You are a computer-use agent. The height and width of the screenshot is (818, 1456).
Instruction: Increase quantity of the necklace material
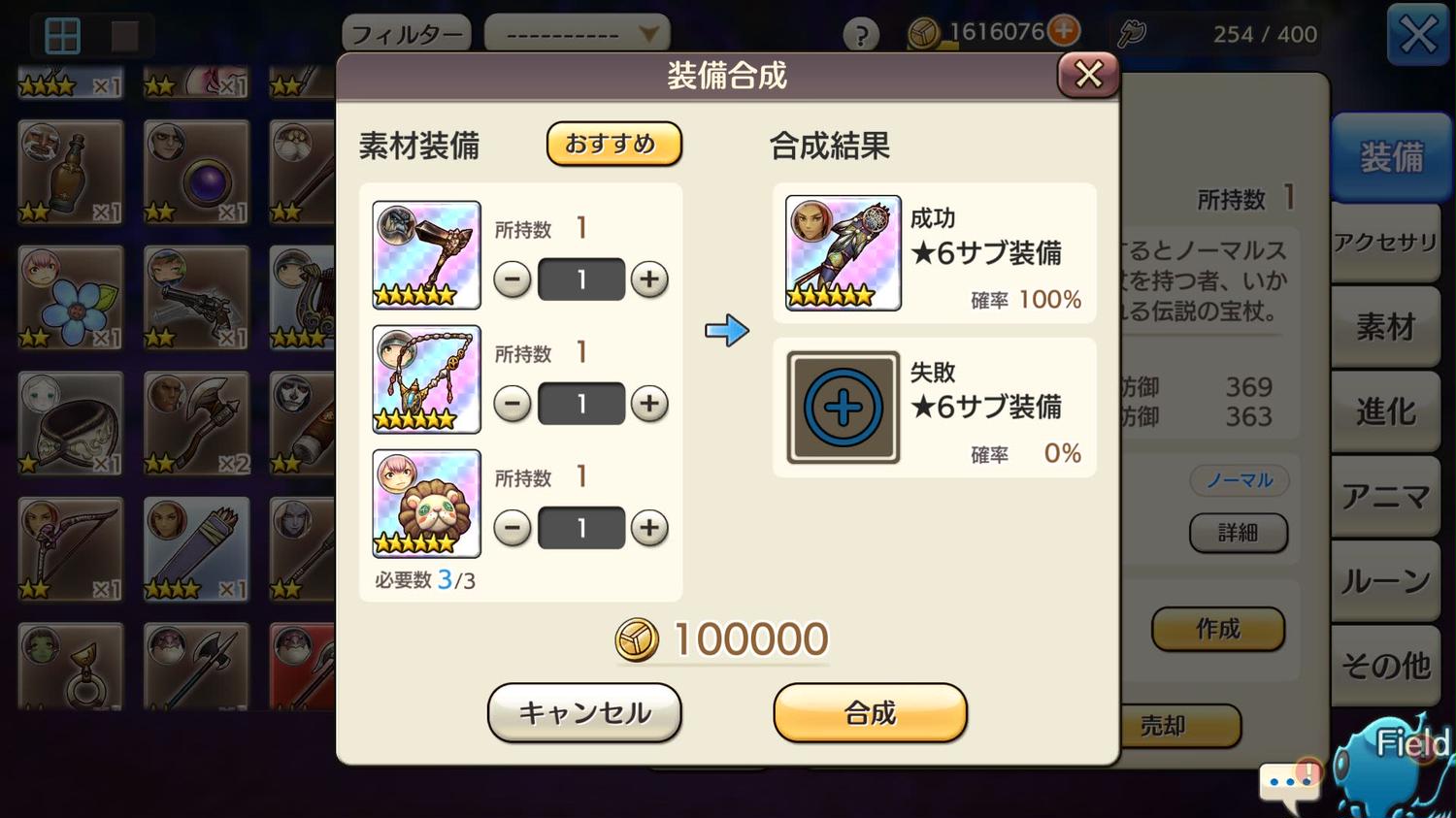click(649, 404)
